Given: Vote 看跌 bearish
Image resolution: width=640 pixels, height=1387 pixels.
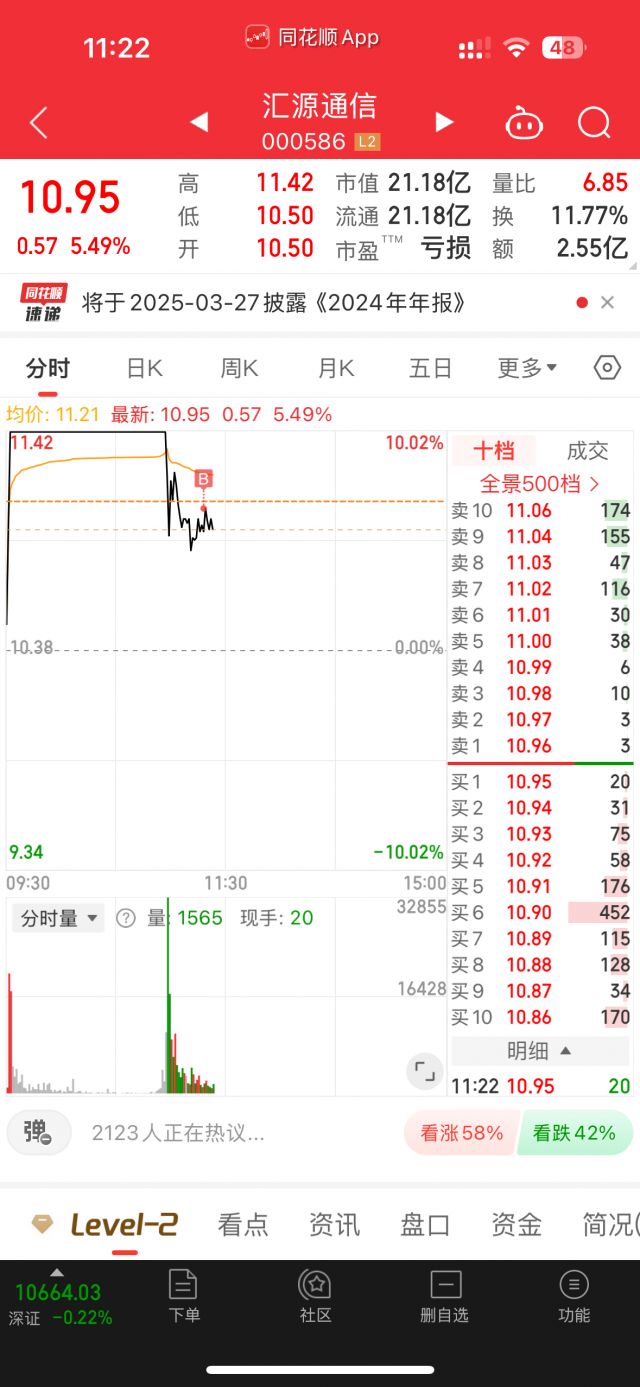Looking at the screenshot, I should [575, 1133].
